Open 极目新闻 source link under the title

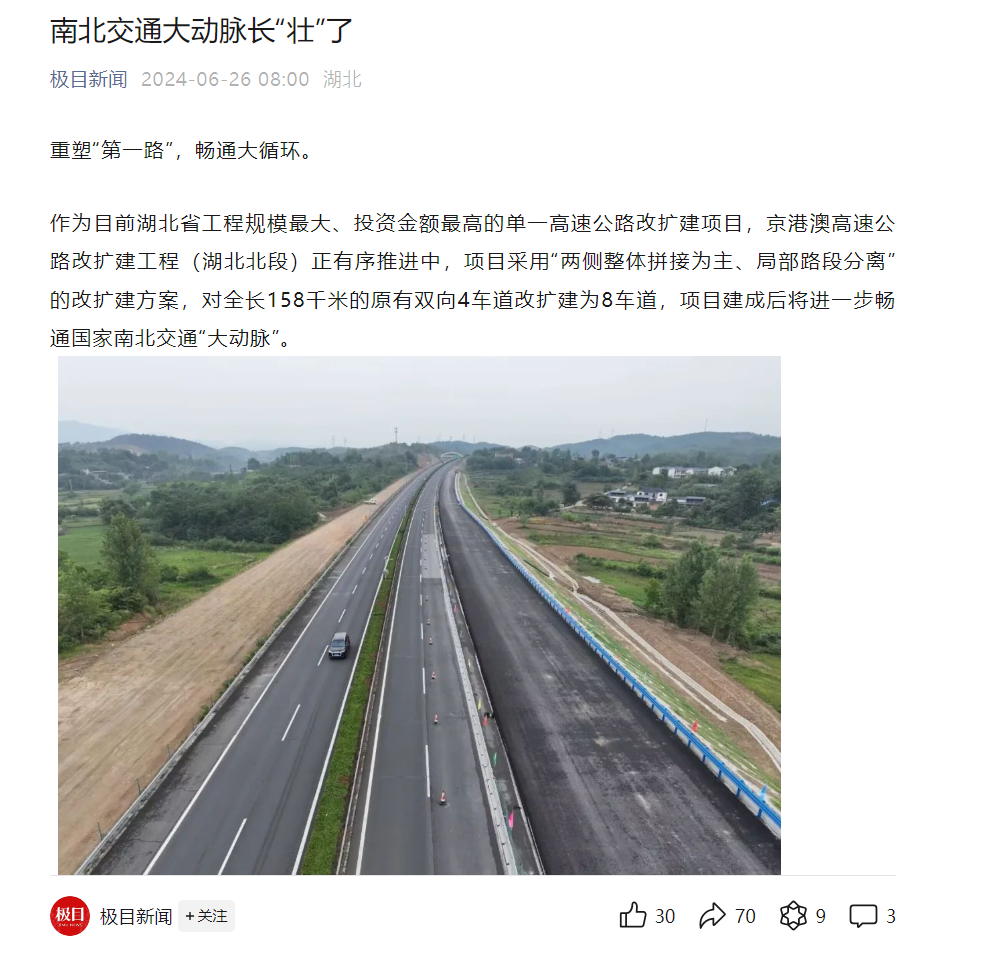(89, 79)
